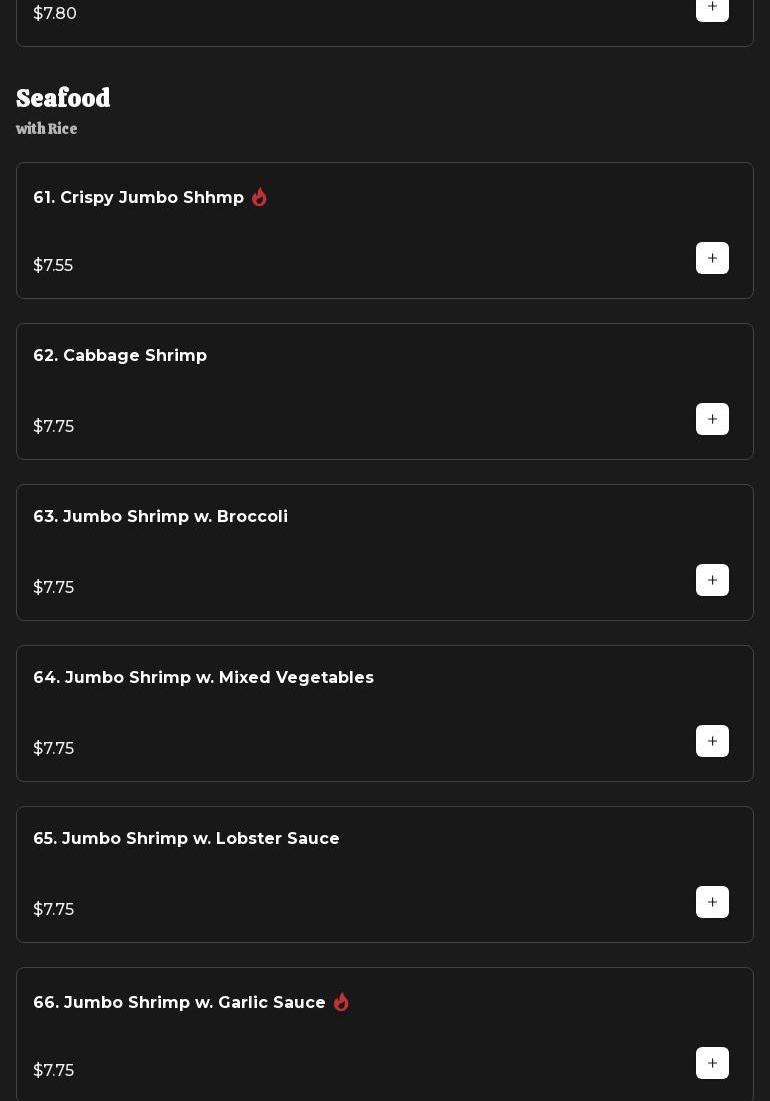Add Jumbo Shrimp w. Lobster Sauce
Viewport: 770px width, 1101px height.
712,902
